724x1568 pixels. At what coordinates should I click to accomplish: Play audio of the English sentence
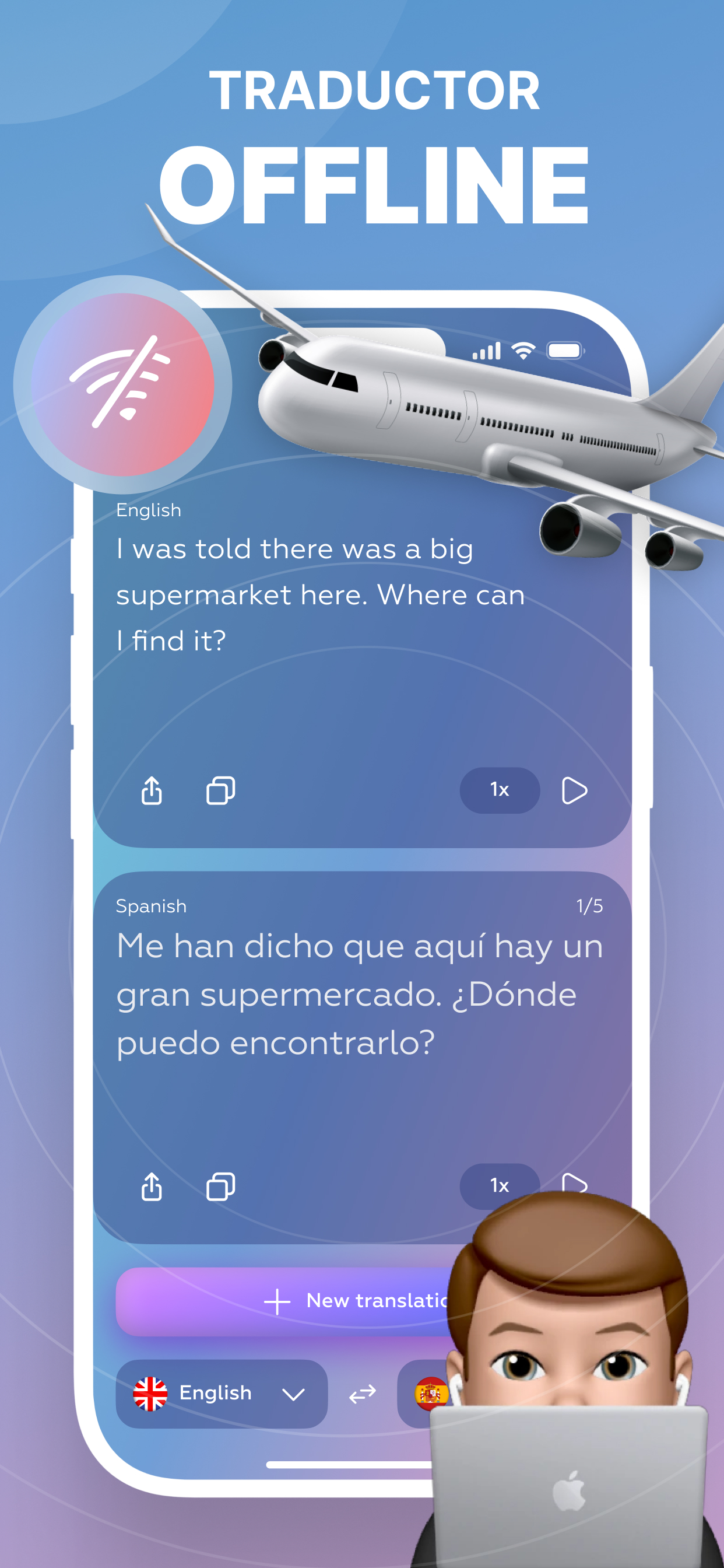click(575, 789)
